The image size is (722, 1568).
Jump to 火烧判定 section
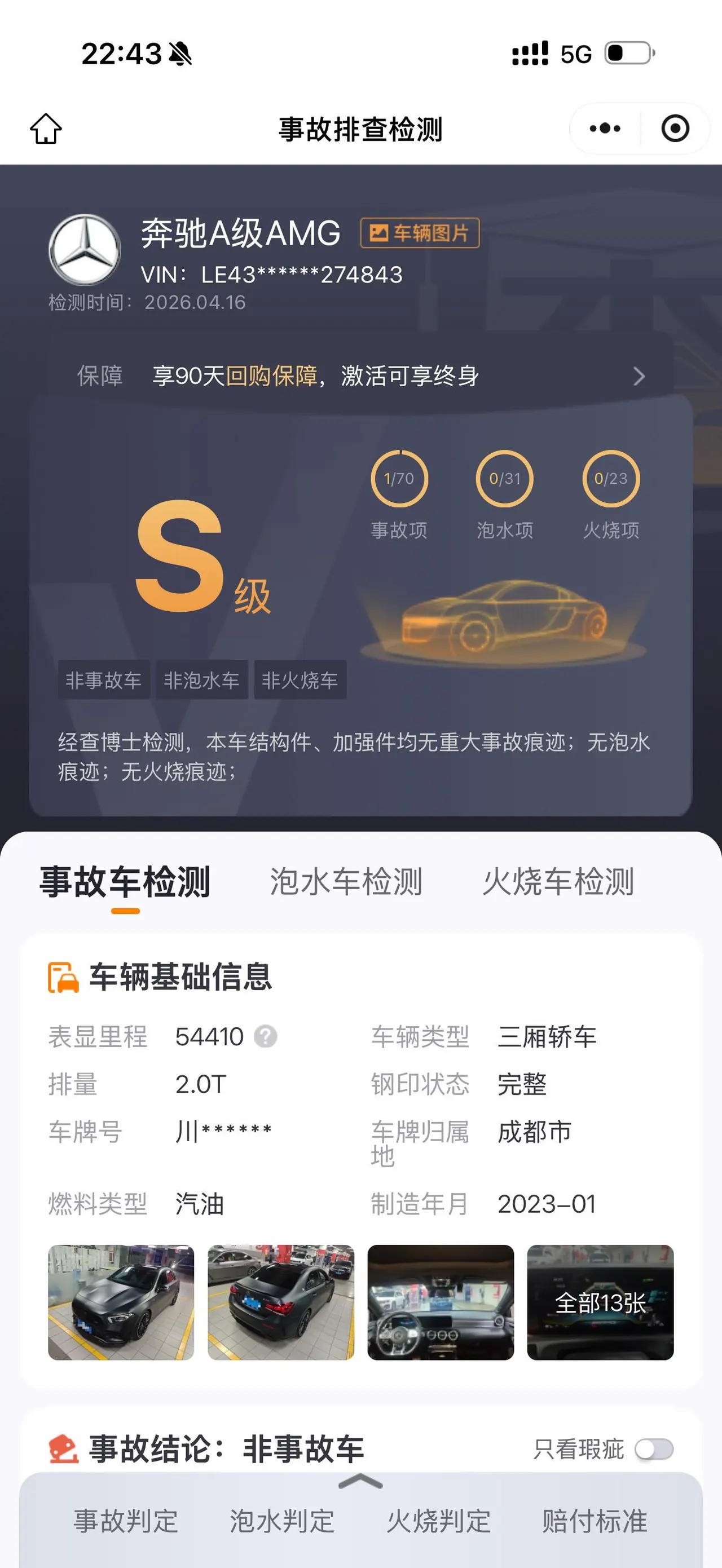(x=438, y=1521)
